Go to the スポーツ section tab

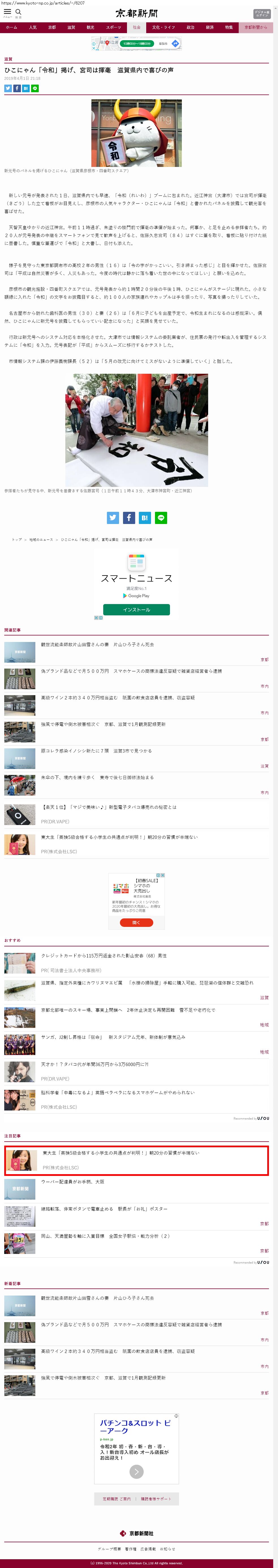(113, 27)
